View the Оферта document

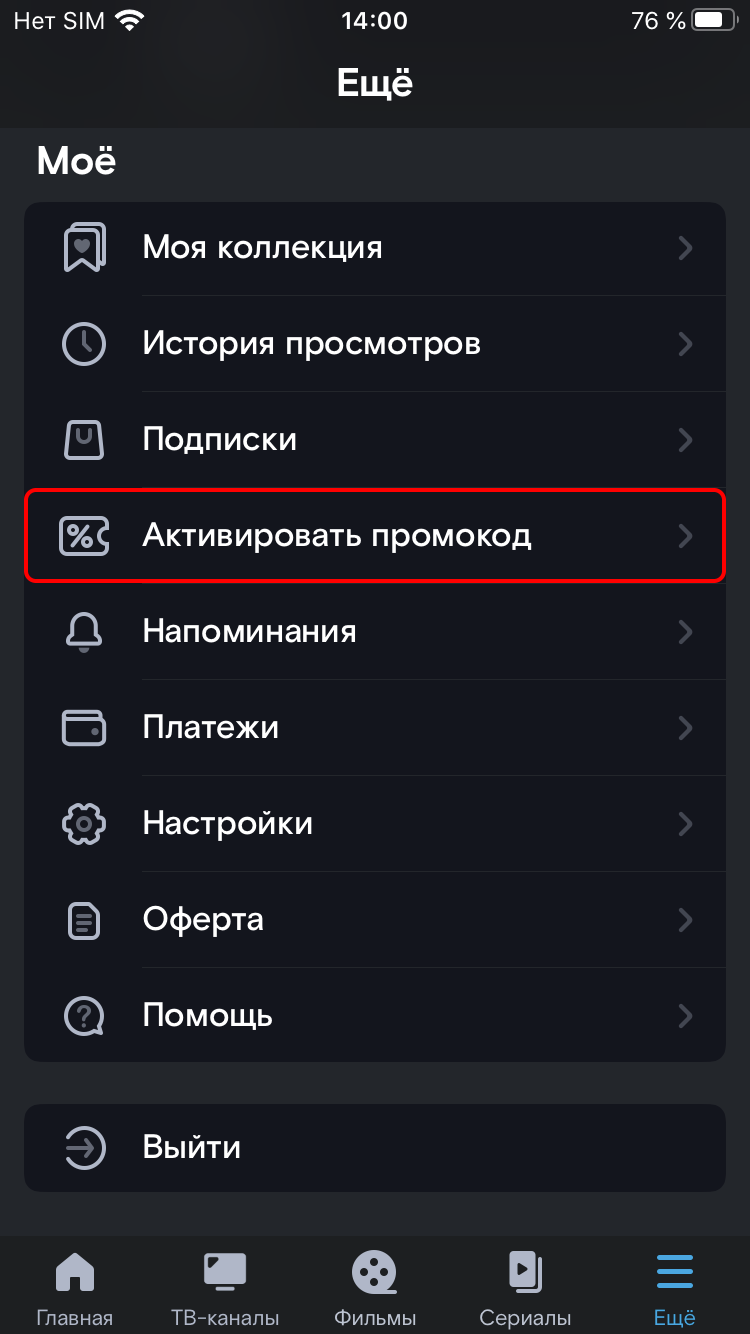[375, 919]
